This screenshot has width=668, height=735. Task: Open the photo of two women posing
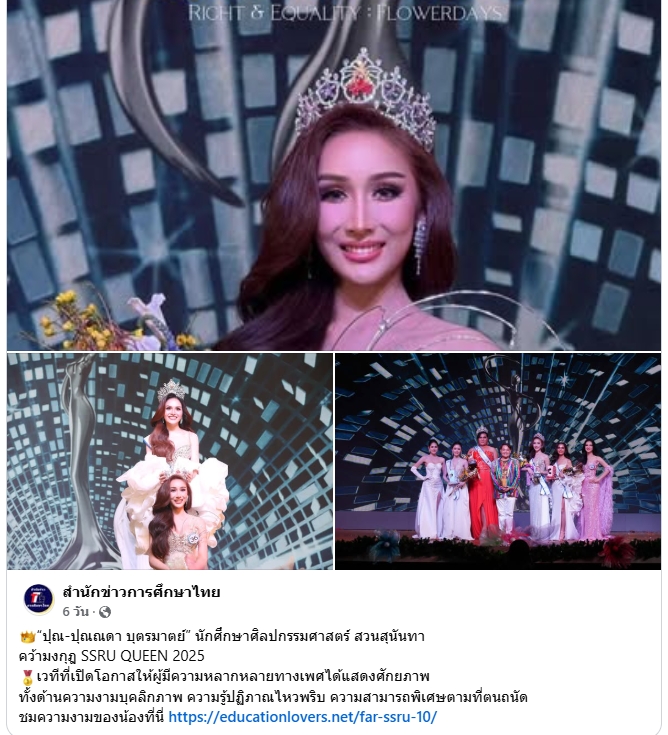(x=170, y=461)
